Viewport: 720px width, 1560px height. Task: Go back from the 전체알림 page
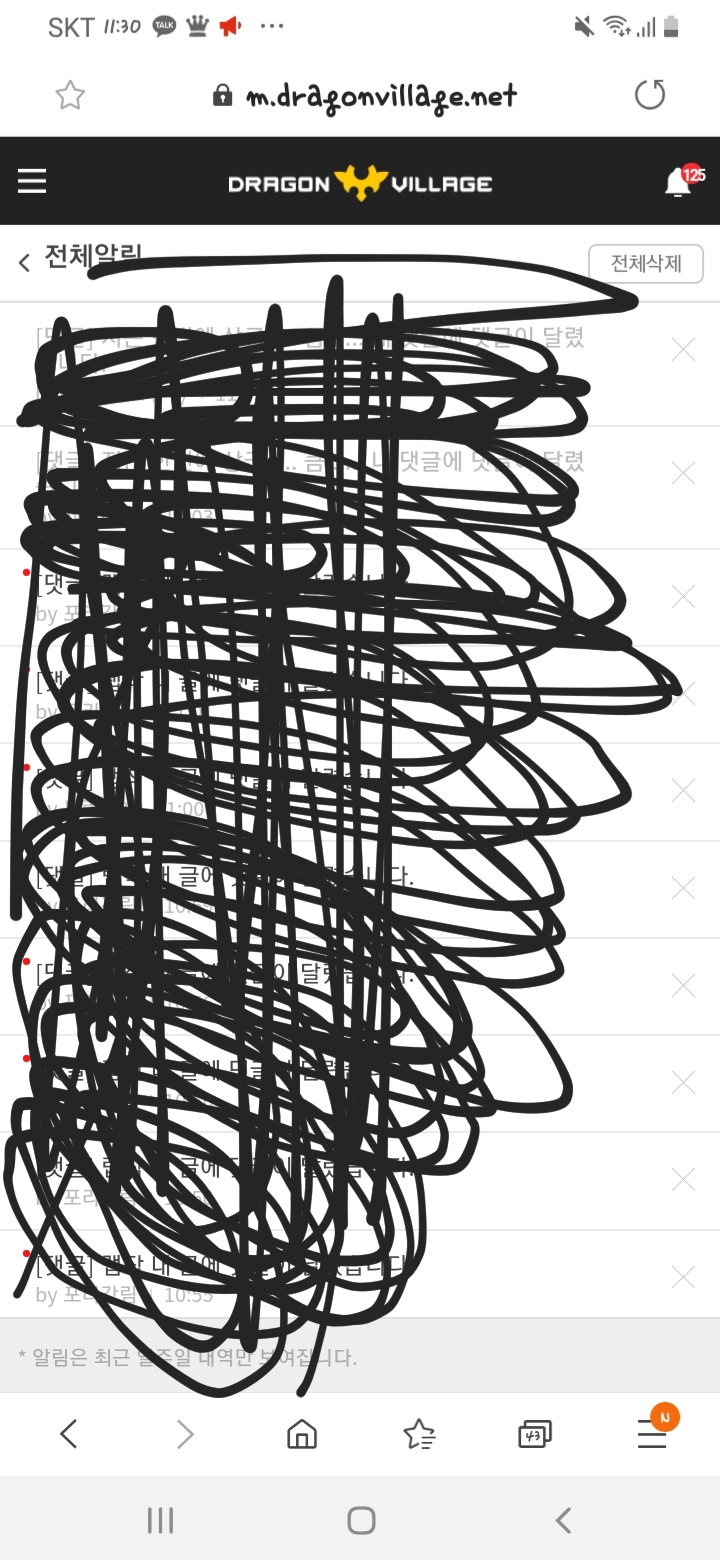point(25,263)
